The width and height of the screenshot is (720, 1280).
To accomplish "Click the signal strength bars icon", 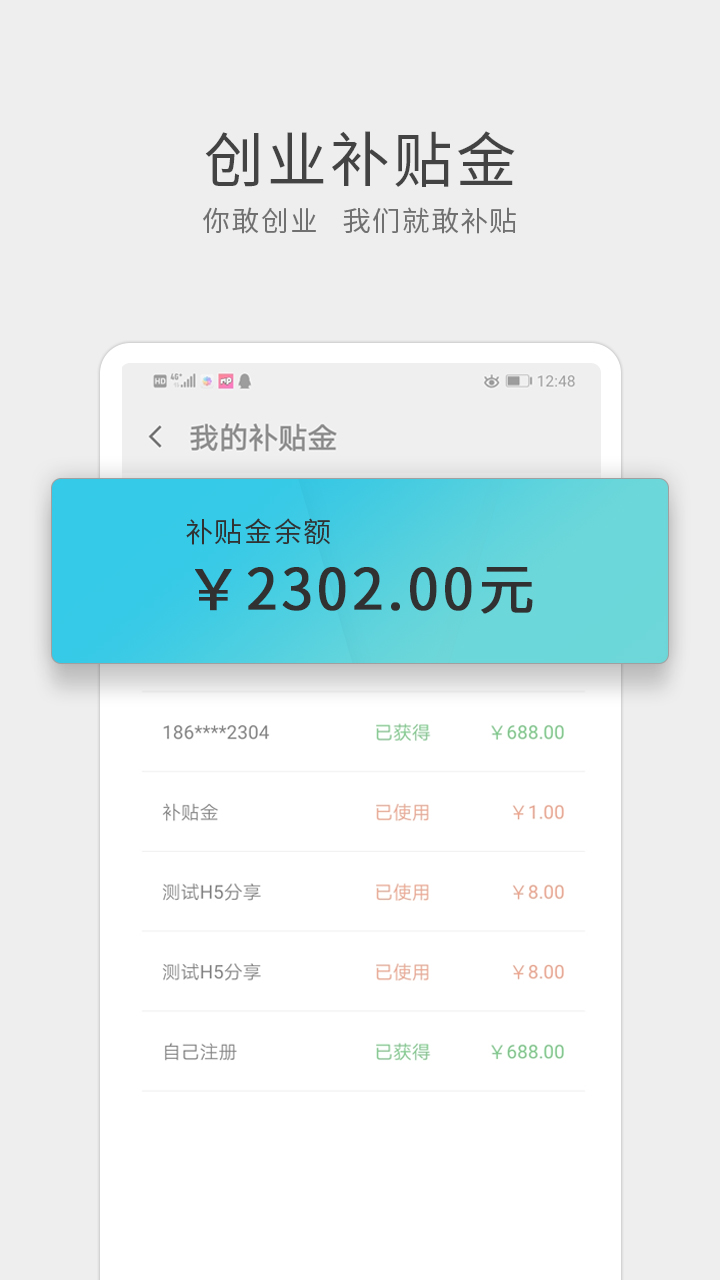I will 189,381.
